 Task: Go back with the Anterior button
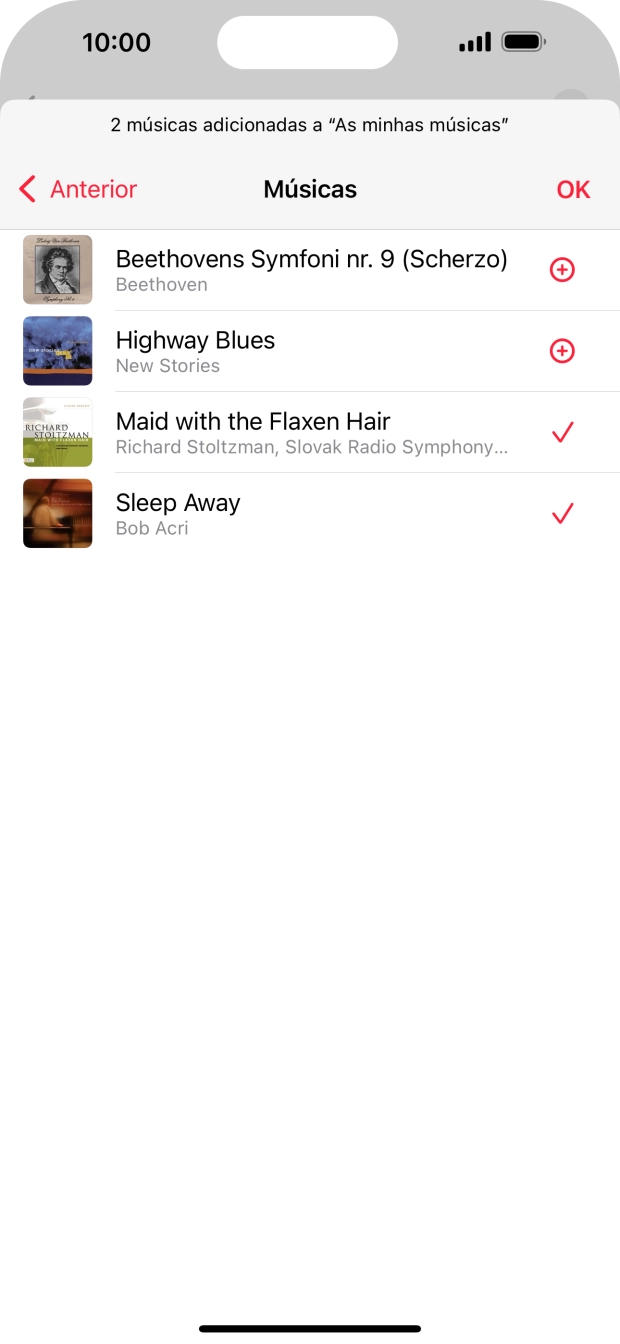pyautogui.click(x=78, y=189)
